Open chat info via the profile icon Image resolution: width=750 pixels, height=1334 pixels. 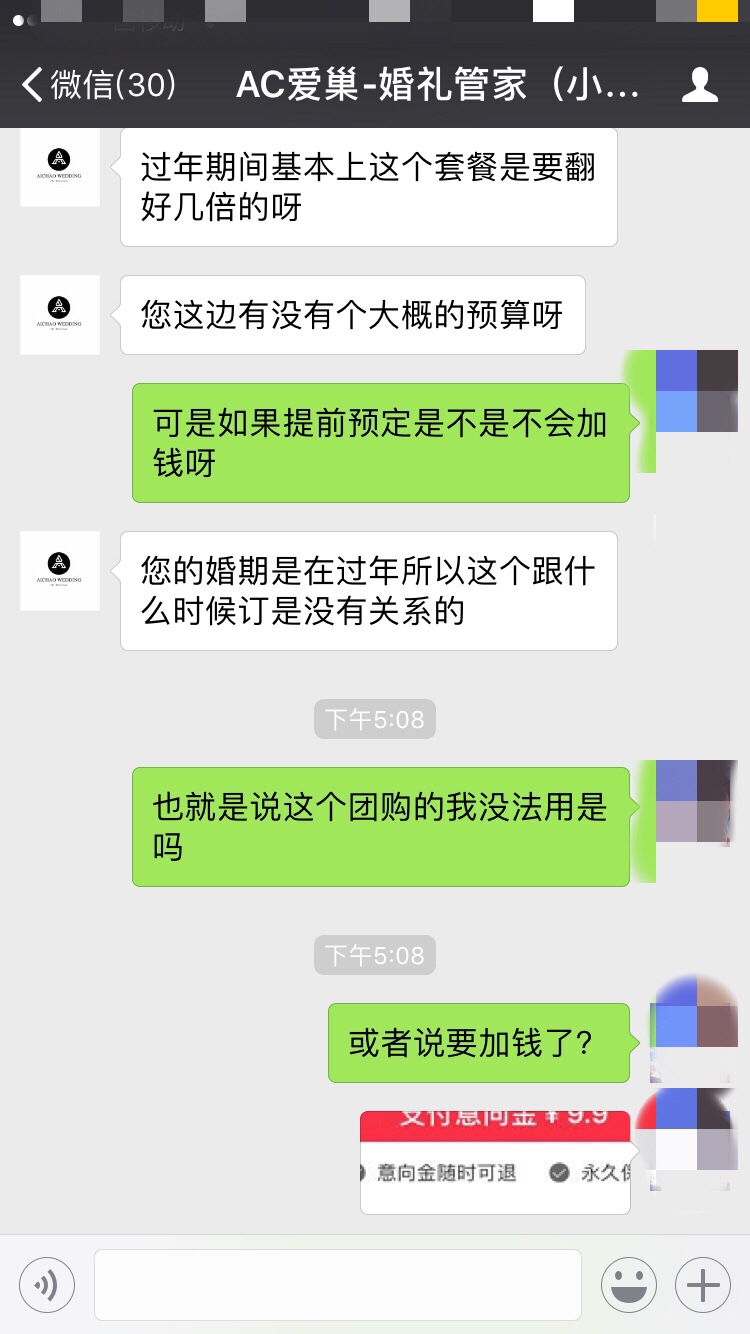pyautogui.click(x=699, y=85)
